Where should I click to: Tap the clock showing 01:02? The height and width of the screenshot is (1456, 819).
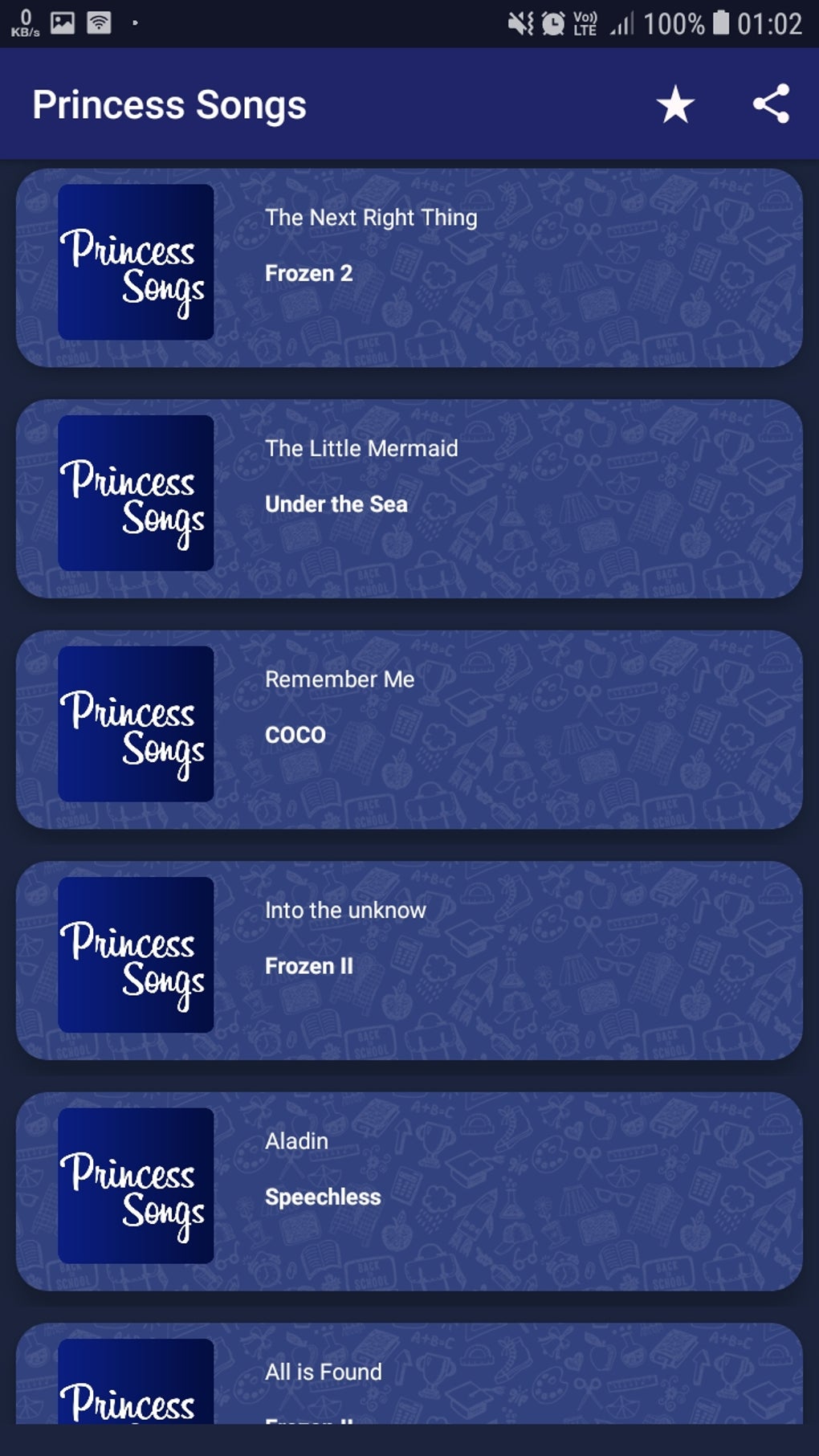point(766,24)
